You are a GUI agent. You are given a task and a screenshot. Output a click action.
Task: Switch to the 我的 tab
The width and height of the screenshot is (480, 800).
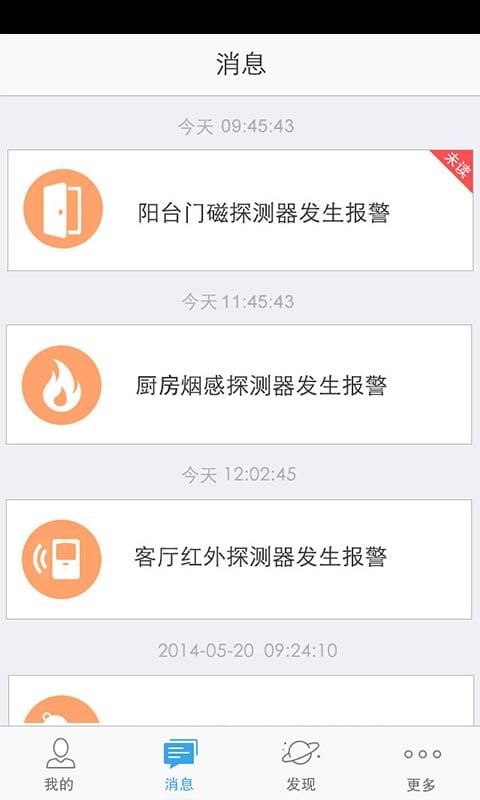pyautogui.click(x=60, y=764)
